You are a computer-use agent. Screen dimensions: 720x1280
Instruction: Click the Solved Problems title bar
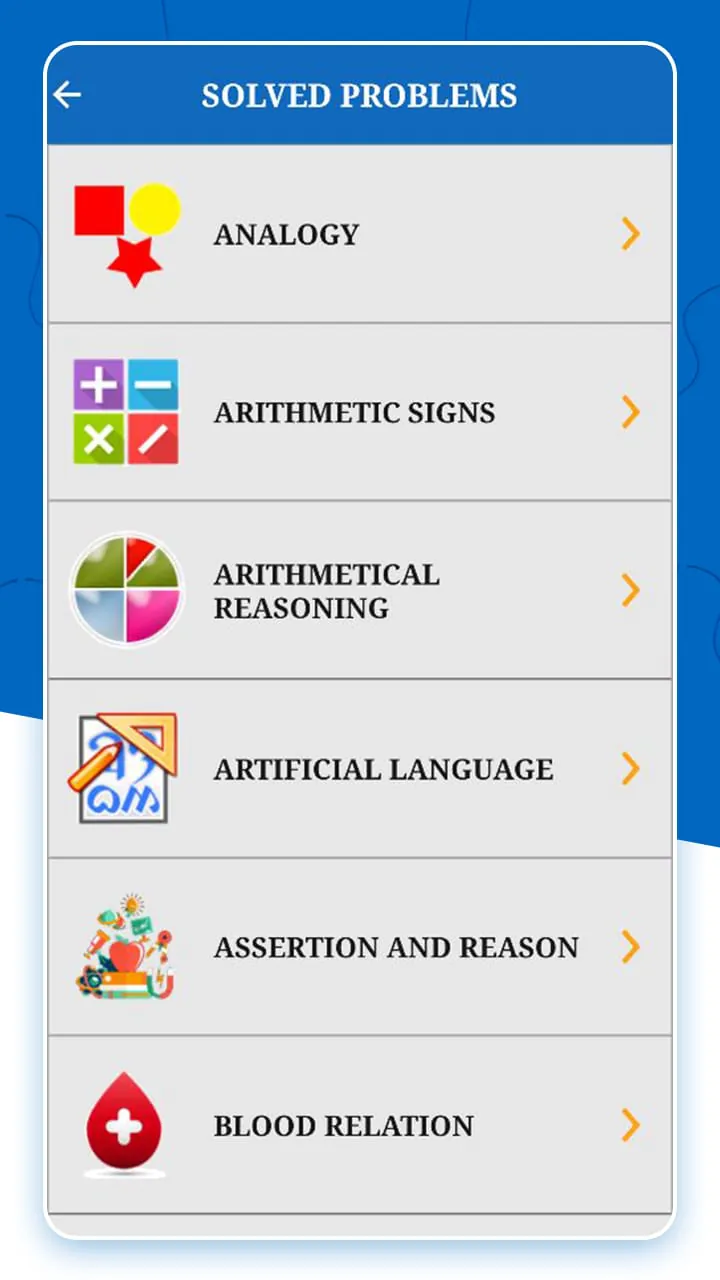point(360,95)
